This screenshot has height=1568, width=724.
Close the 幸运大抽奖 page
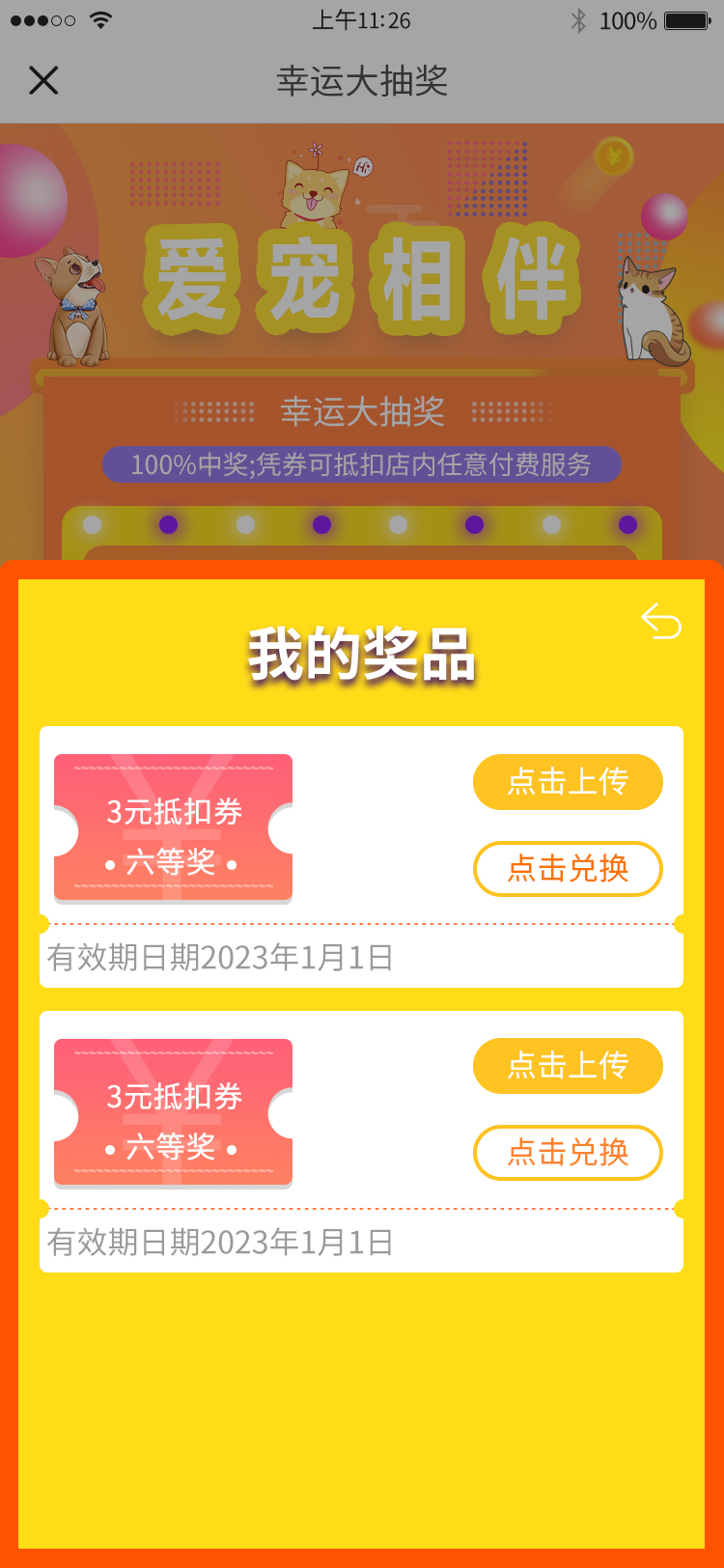tap(43, 81)
